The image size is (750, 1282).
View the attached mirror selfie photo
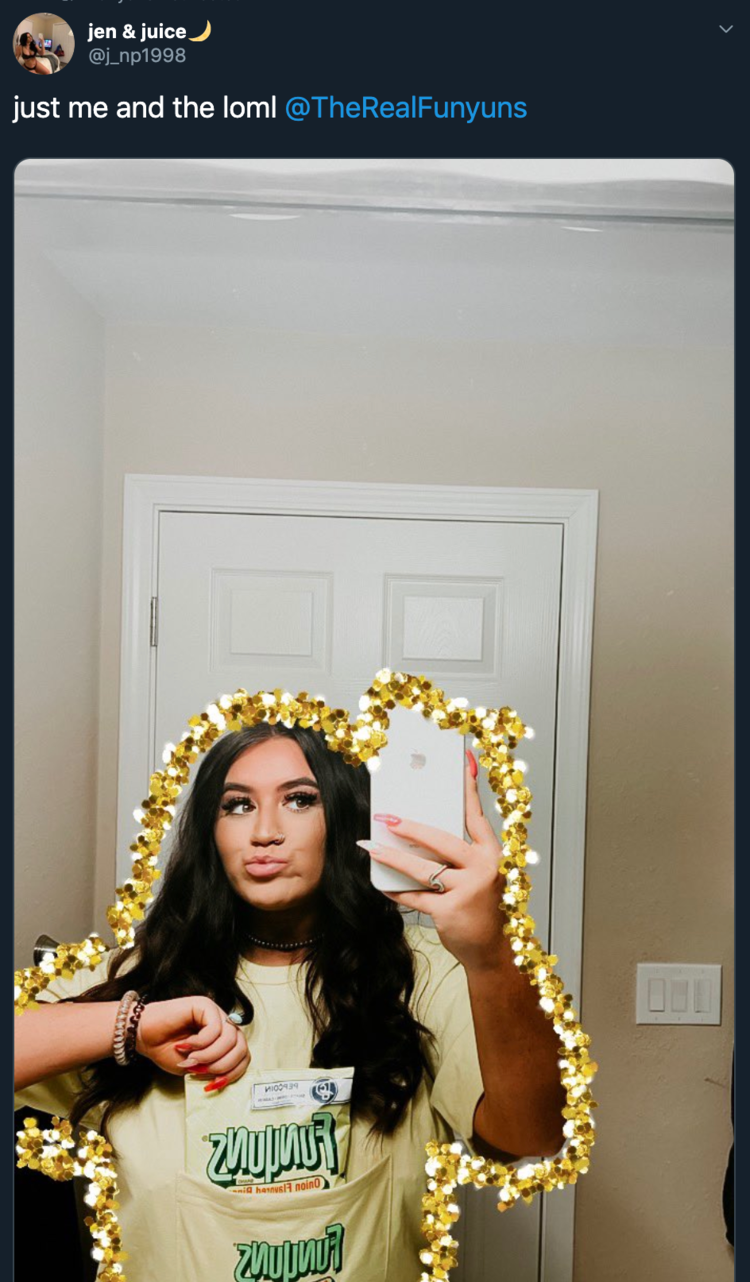tap(374, 720)
